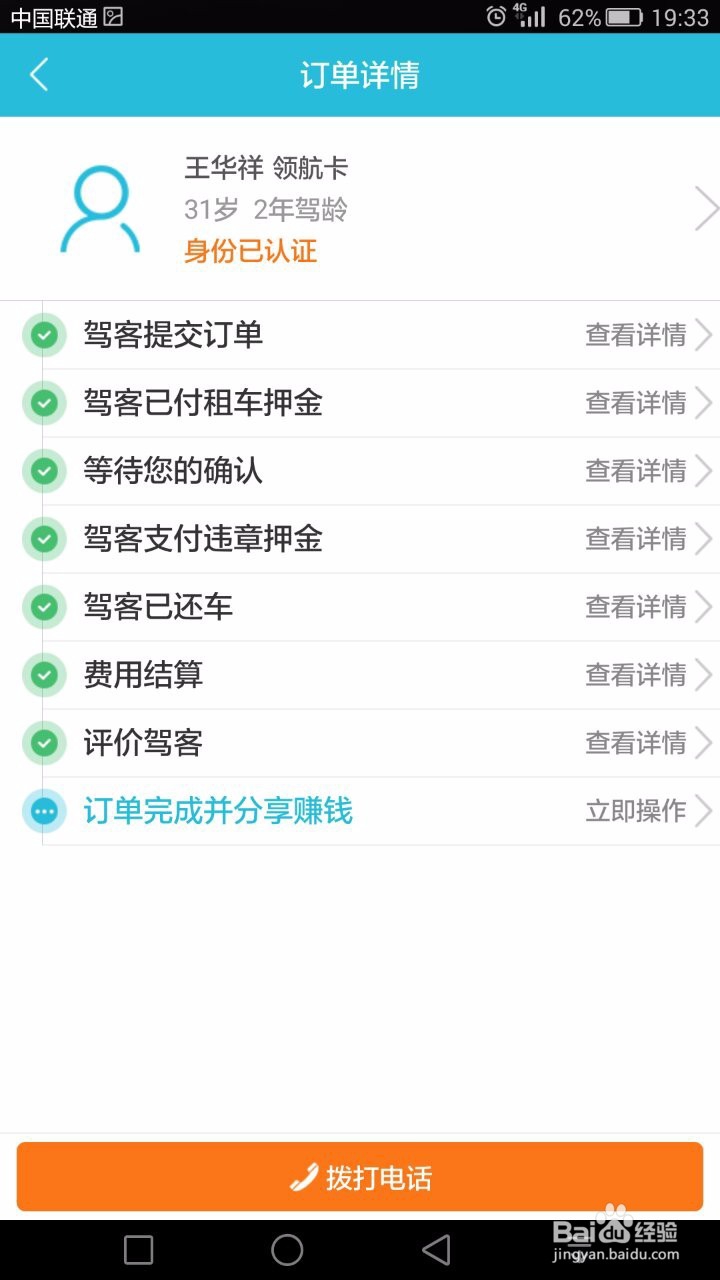Image resolution: width=720 pixels, height=1280 pixels.
Task: Tap the back arrow to leave order details
Action: point(38,75)
